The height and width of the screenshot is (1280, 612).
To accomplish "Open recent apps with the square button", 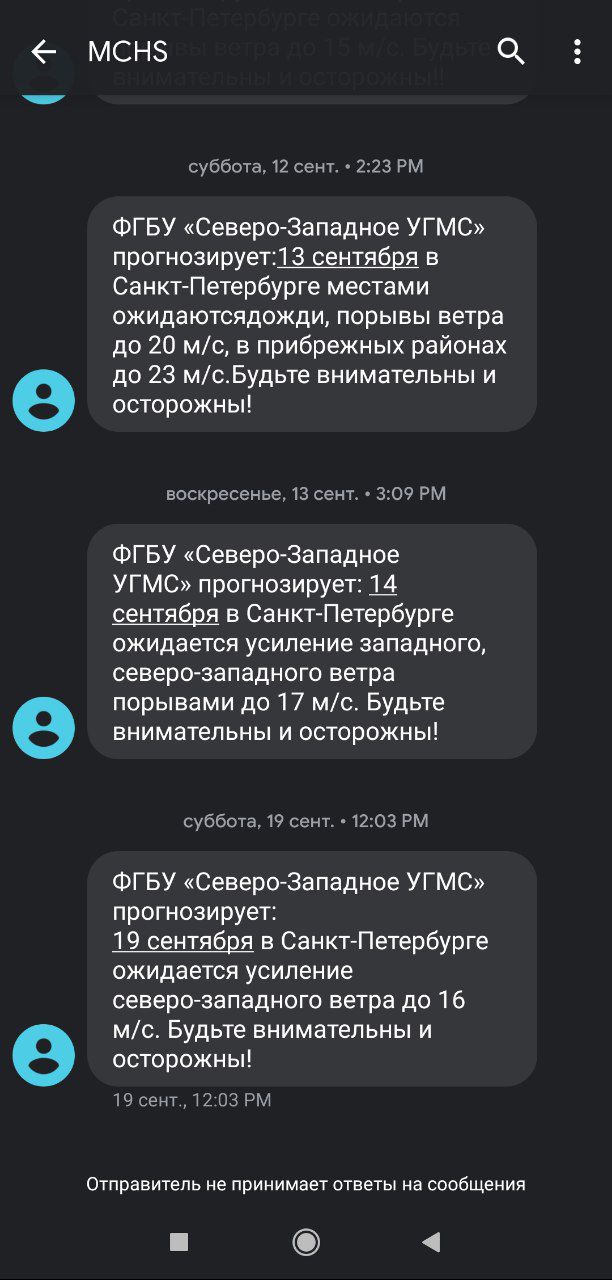I will coord(179,1242).
